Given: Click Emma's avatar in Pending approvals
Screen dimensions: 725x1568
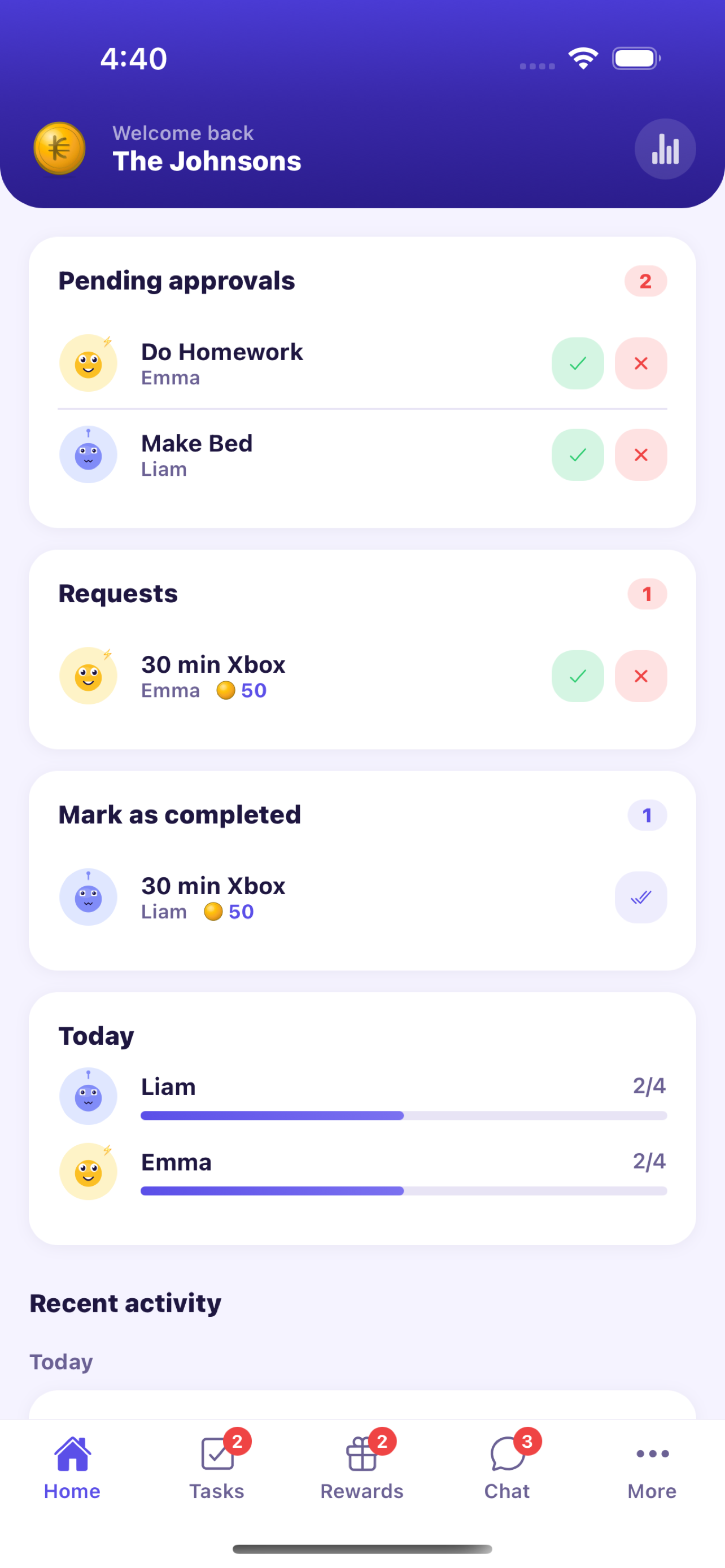Looking at the screenshot, I should click(88, 363).
